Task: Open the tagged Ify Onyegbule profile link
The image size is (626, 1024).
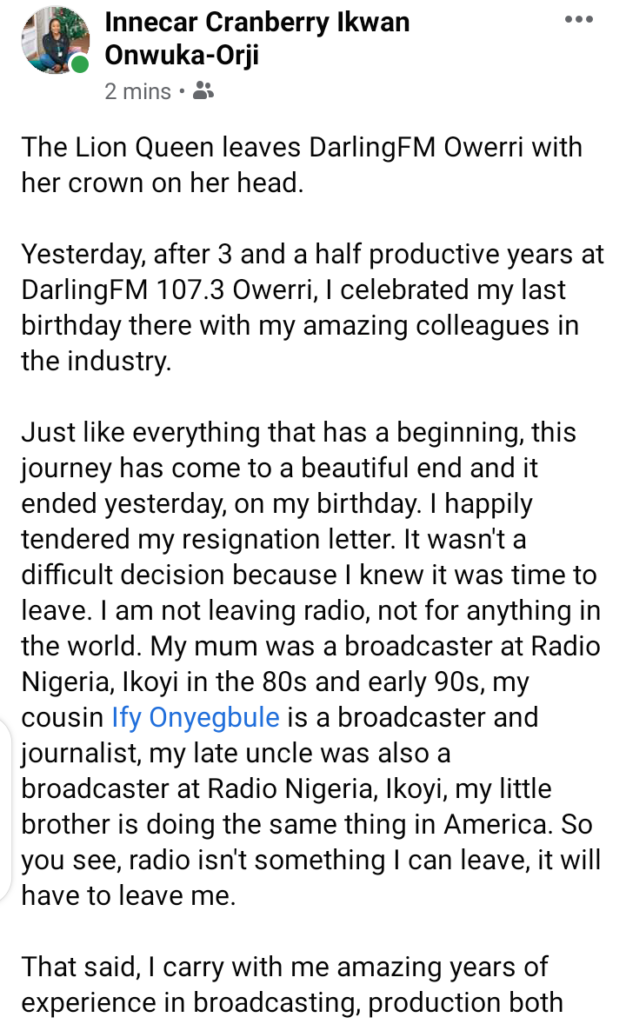Action: [196, 717]
